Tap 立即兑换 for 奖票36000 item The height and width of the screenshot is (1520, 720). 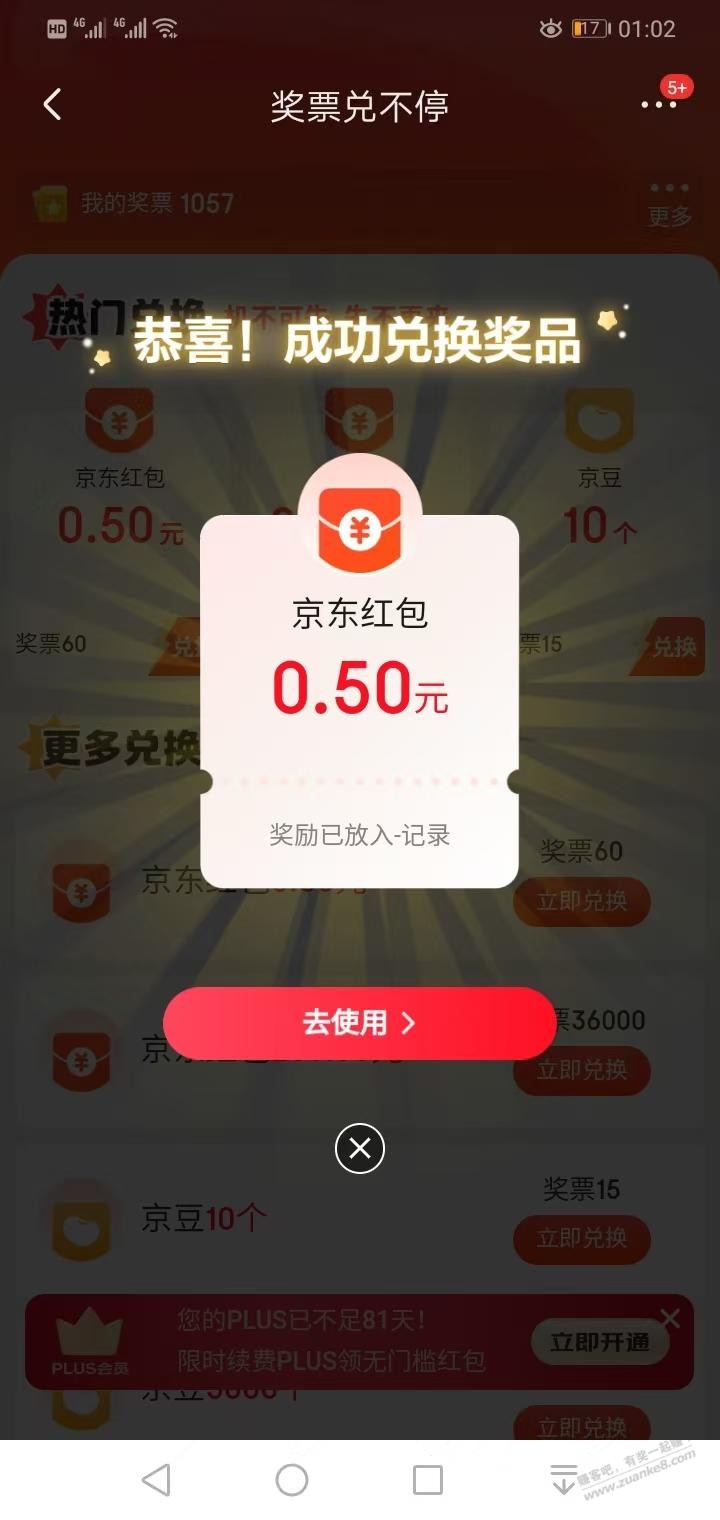(582, 1071)
